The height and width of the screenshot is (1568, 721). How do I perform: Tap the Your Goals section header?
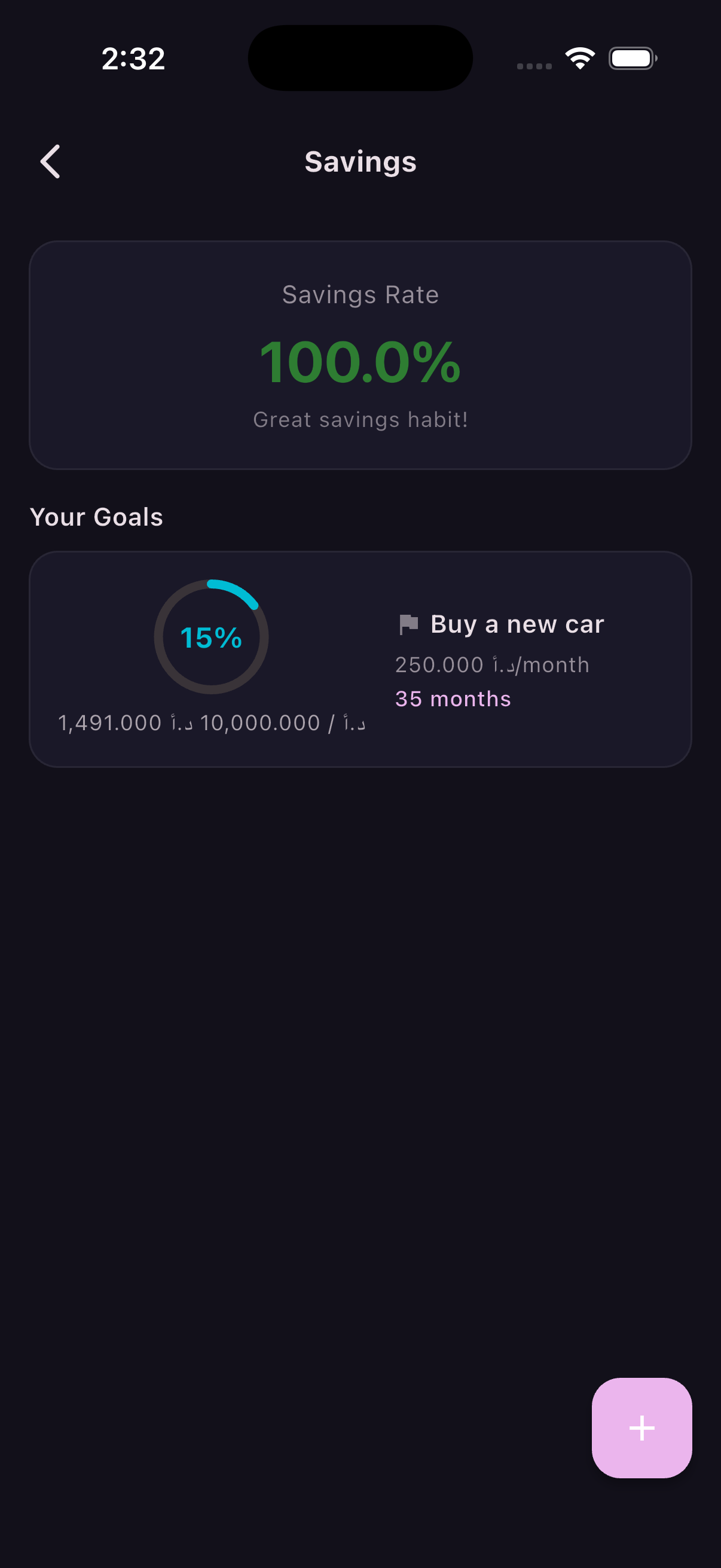click(x=96, y=516)
